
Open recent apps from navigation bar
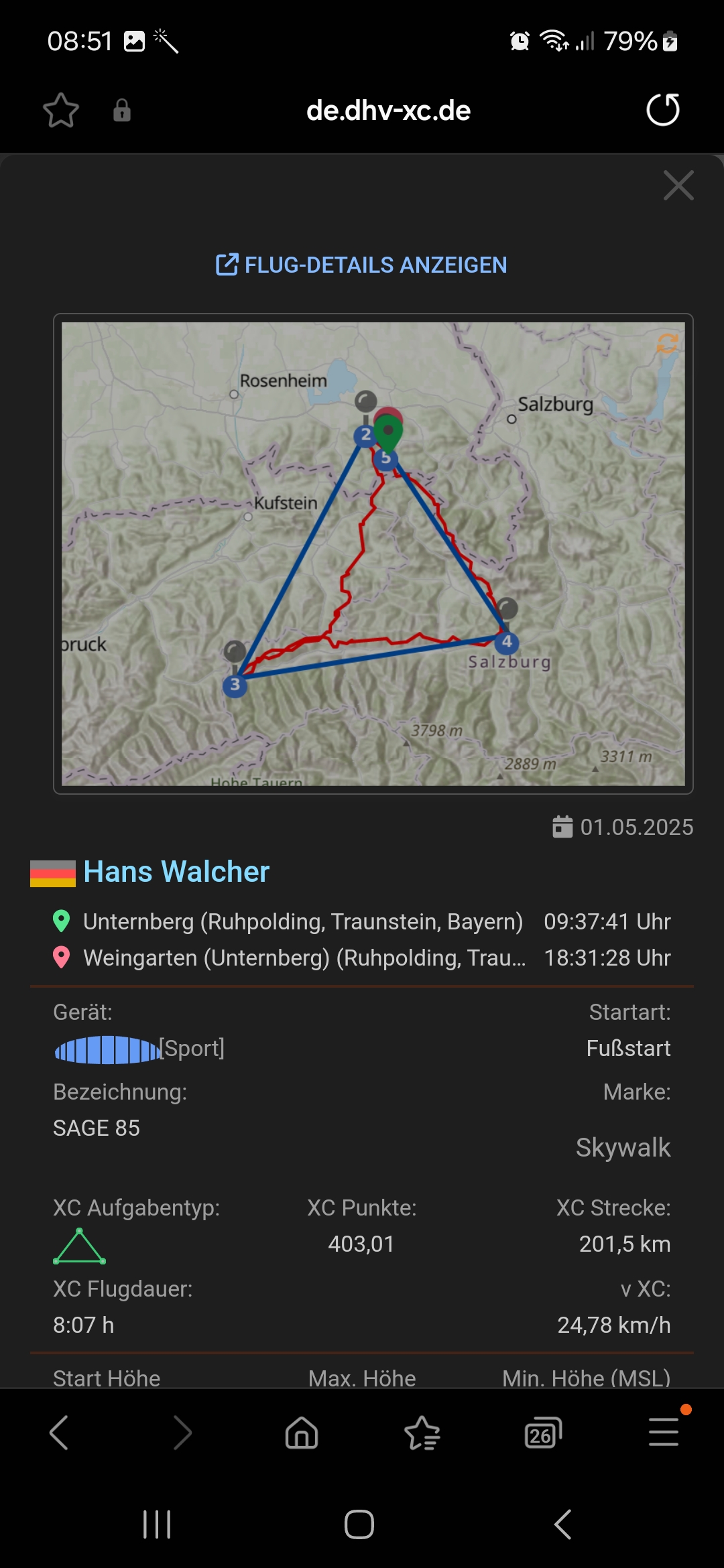pos(157,1524)
